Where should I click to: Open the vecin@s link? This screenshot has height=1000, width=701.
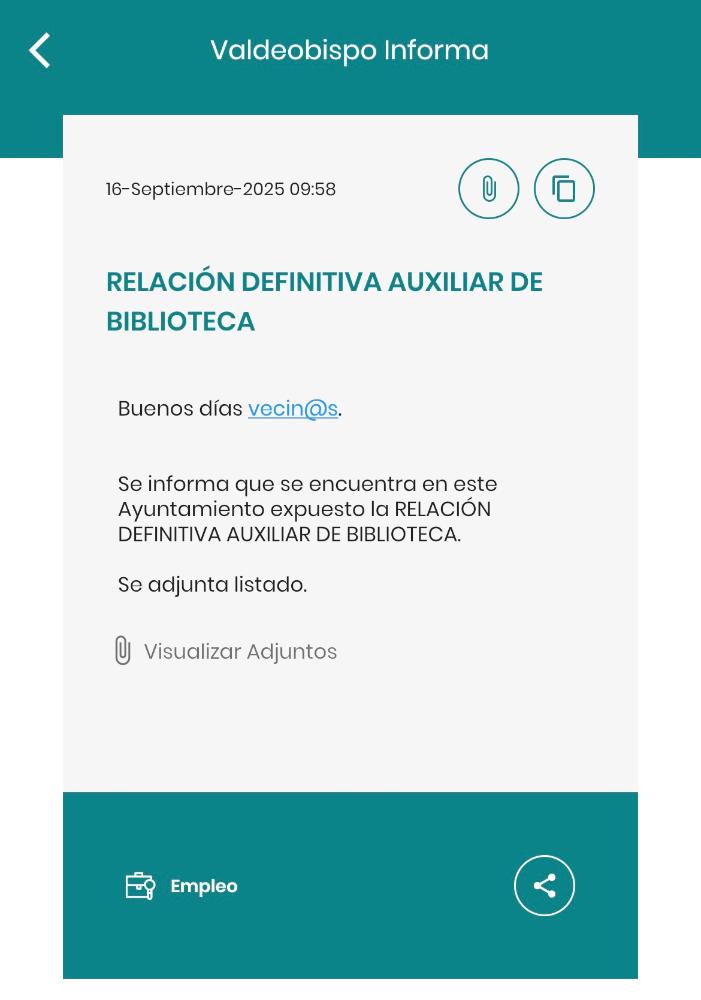click(293, 409)
